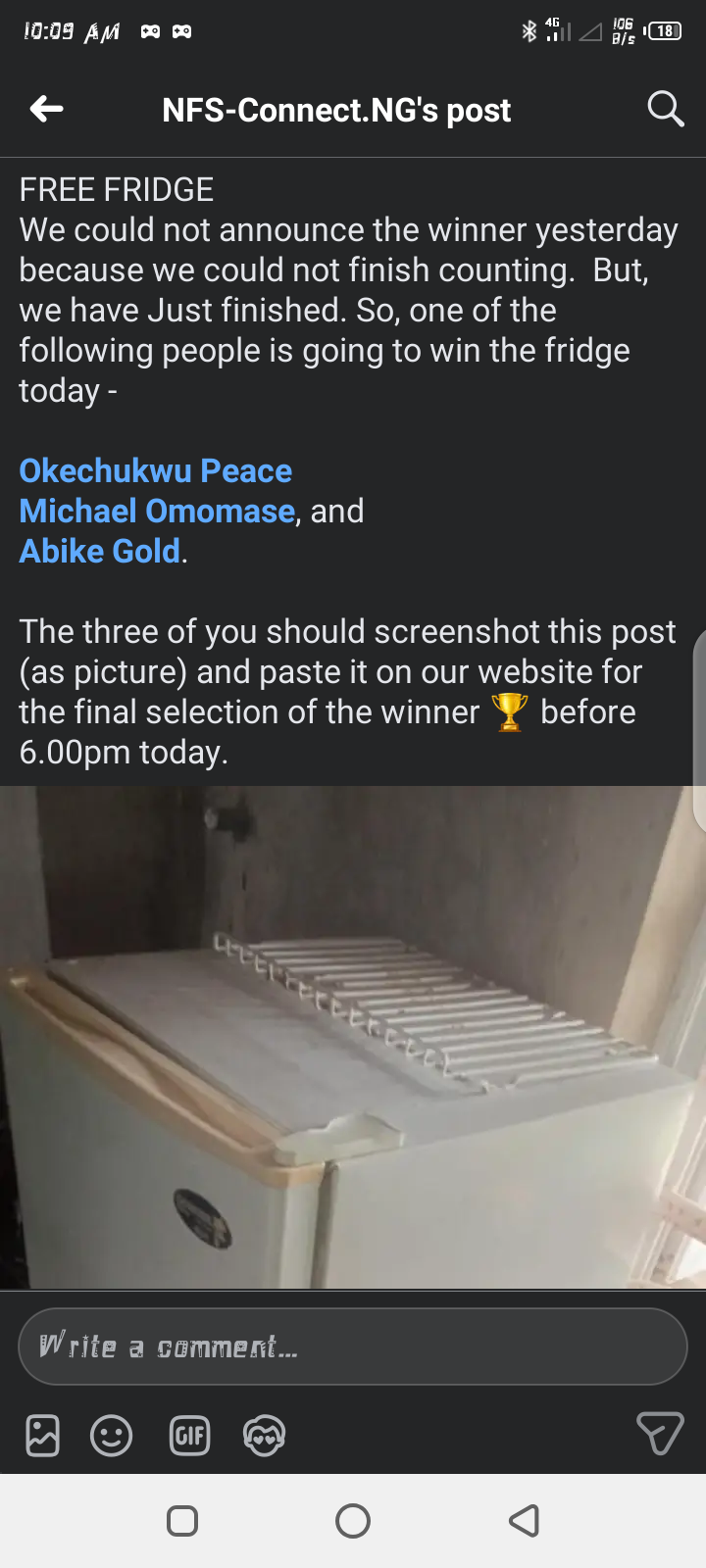The image size is (706, 1568).
Task: Open Abike Gold's tagged profile
Action: (98, 551)
